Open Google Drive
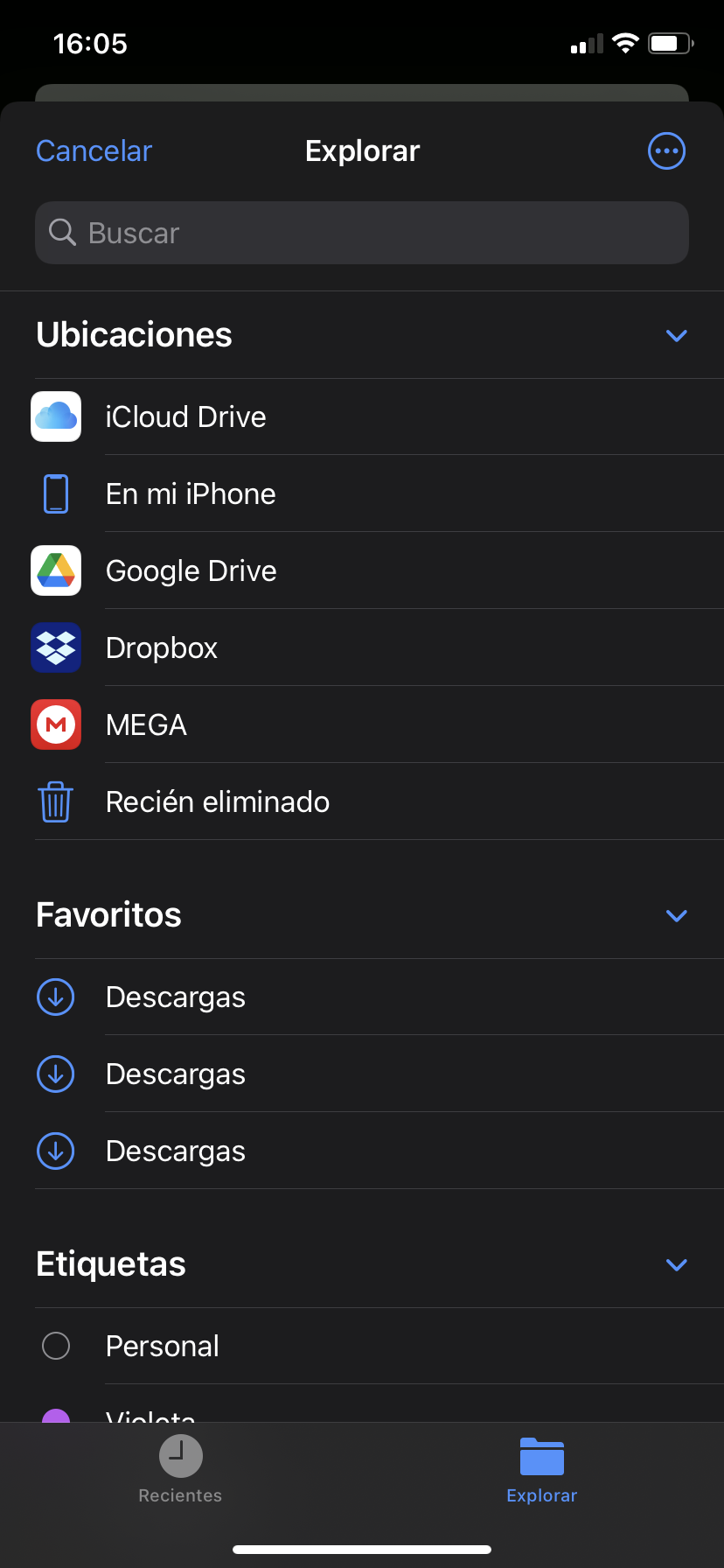 click(362, 570)
